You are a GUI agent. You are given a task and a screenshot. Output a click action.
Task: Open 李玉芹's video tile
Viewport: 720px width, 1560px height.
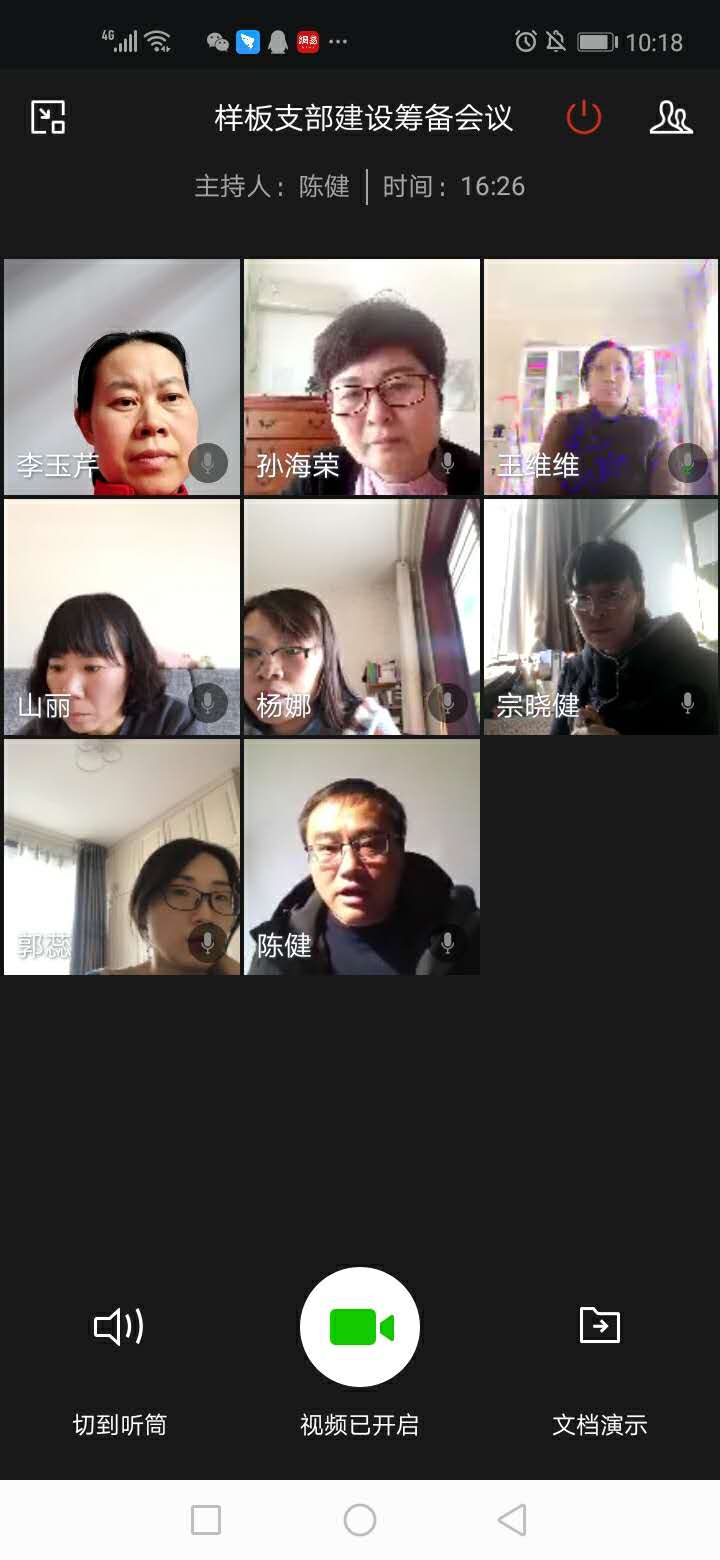122,377
